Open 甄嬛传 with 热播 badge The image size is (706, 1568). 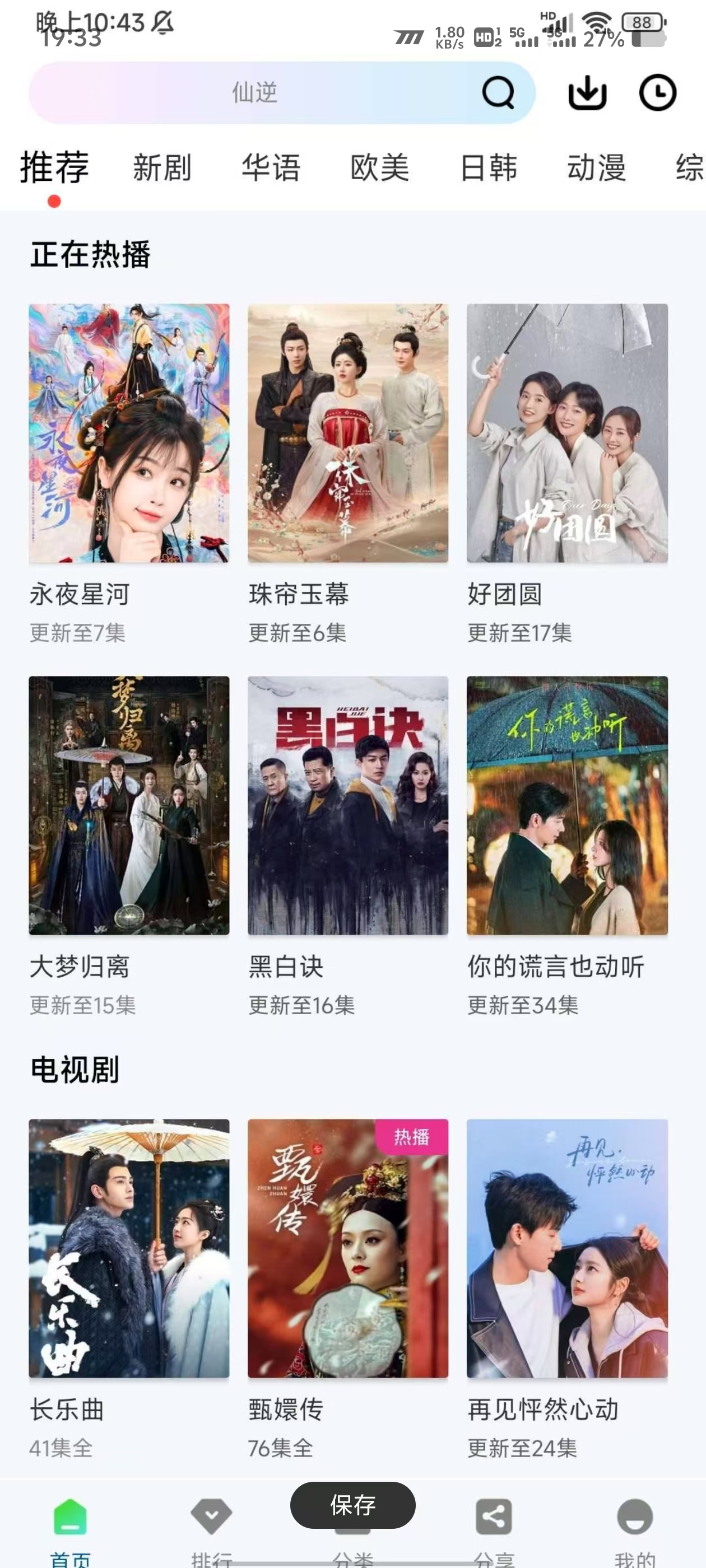(348, 1248)
